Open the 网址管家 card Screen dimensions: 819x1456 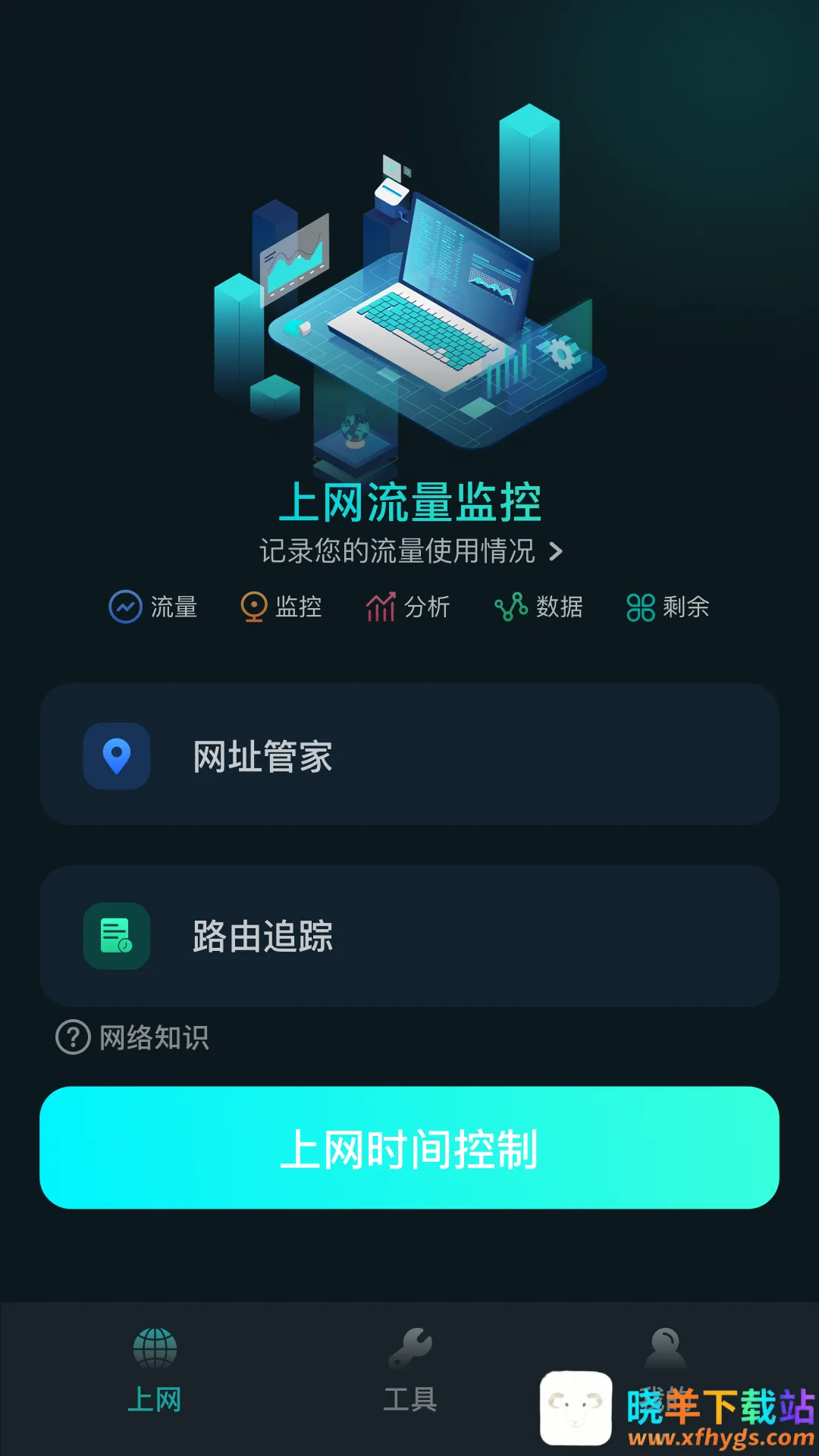click(409, 755)
